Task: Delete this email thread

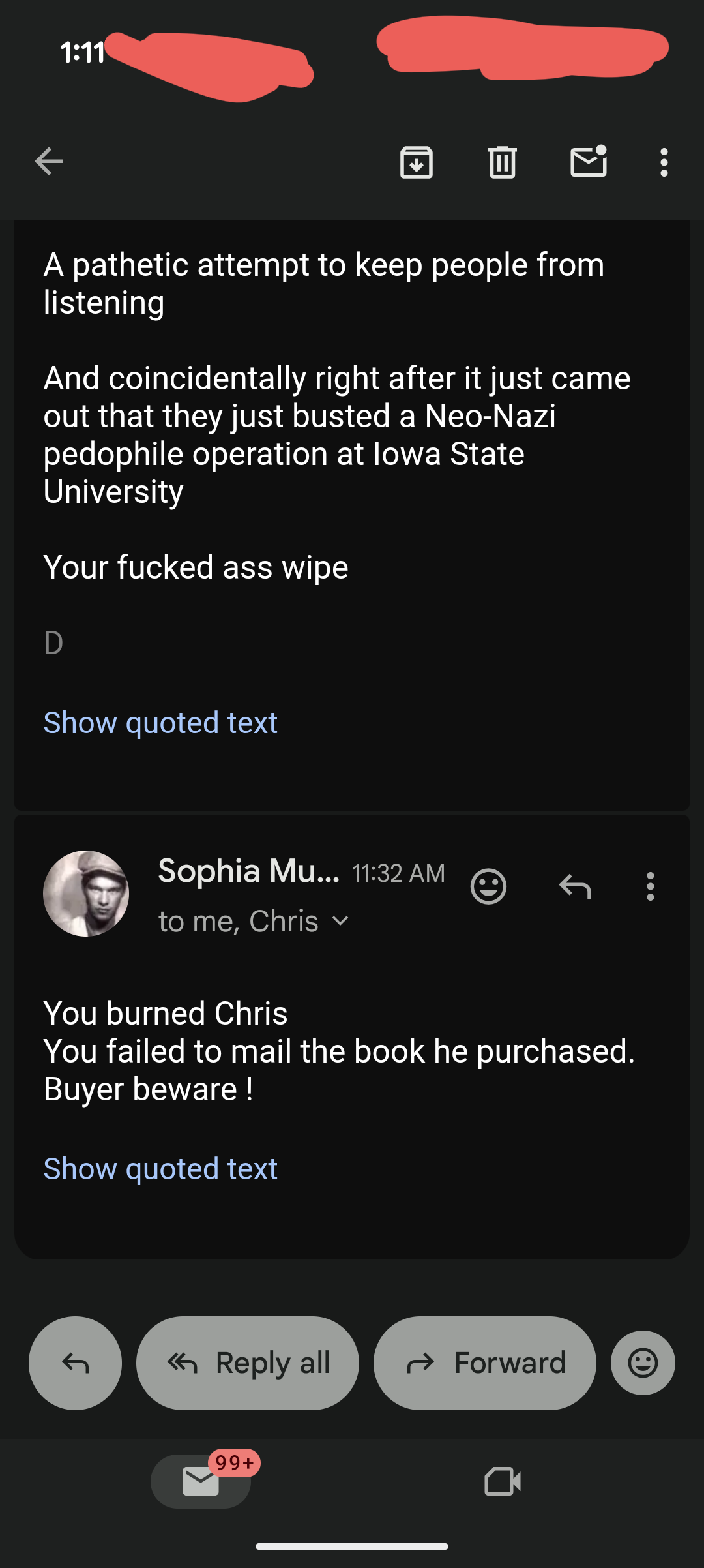Action: (x=503, y=162)
